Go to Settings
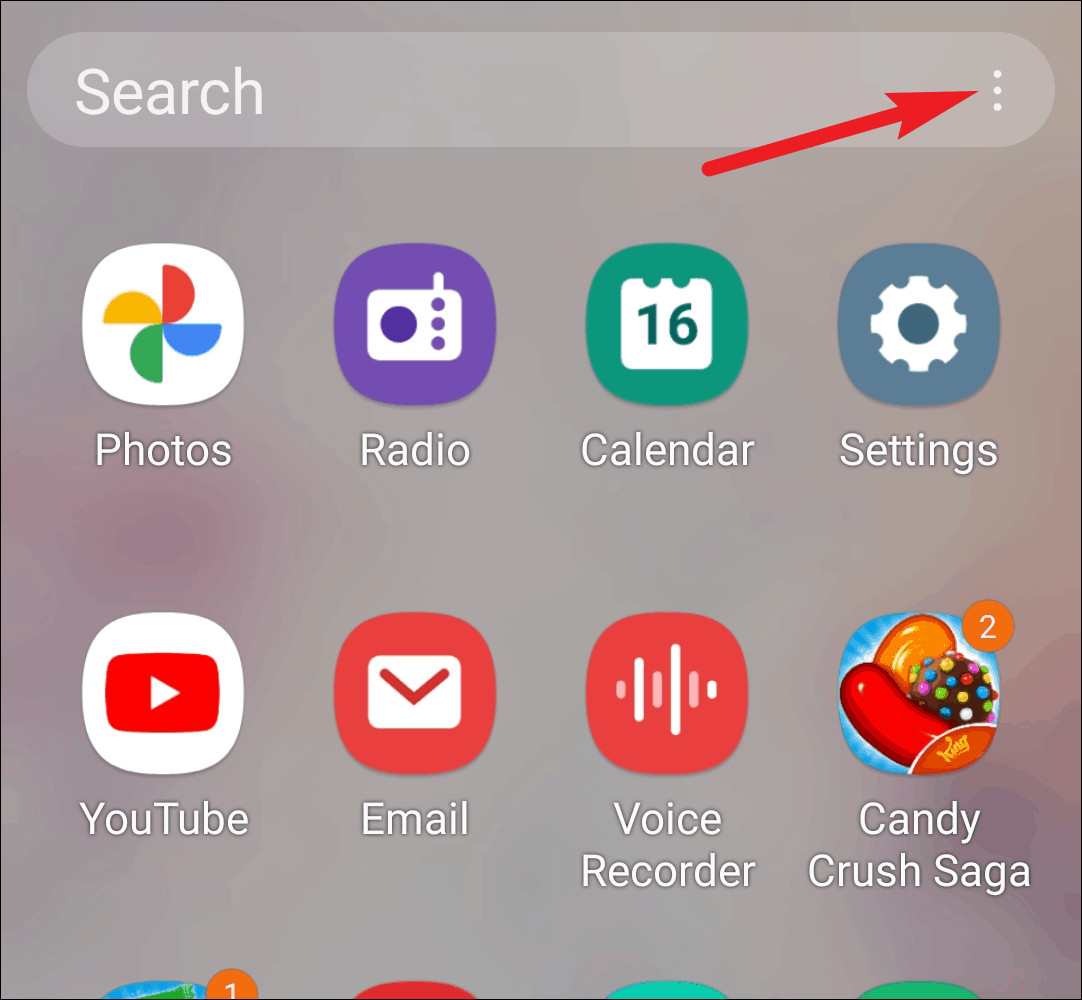Image resolution: width=1082 pixels, height=1000 pixels. point(918,323)
